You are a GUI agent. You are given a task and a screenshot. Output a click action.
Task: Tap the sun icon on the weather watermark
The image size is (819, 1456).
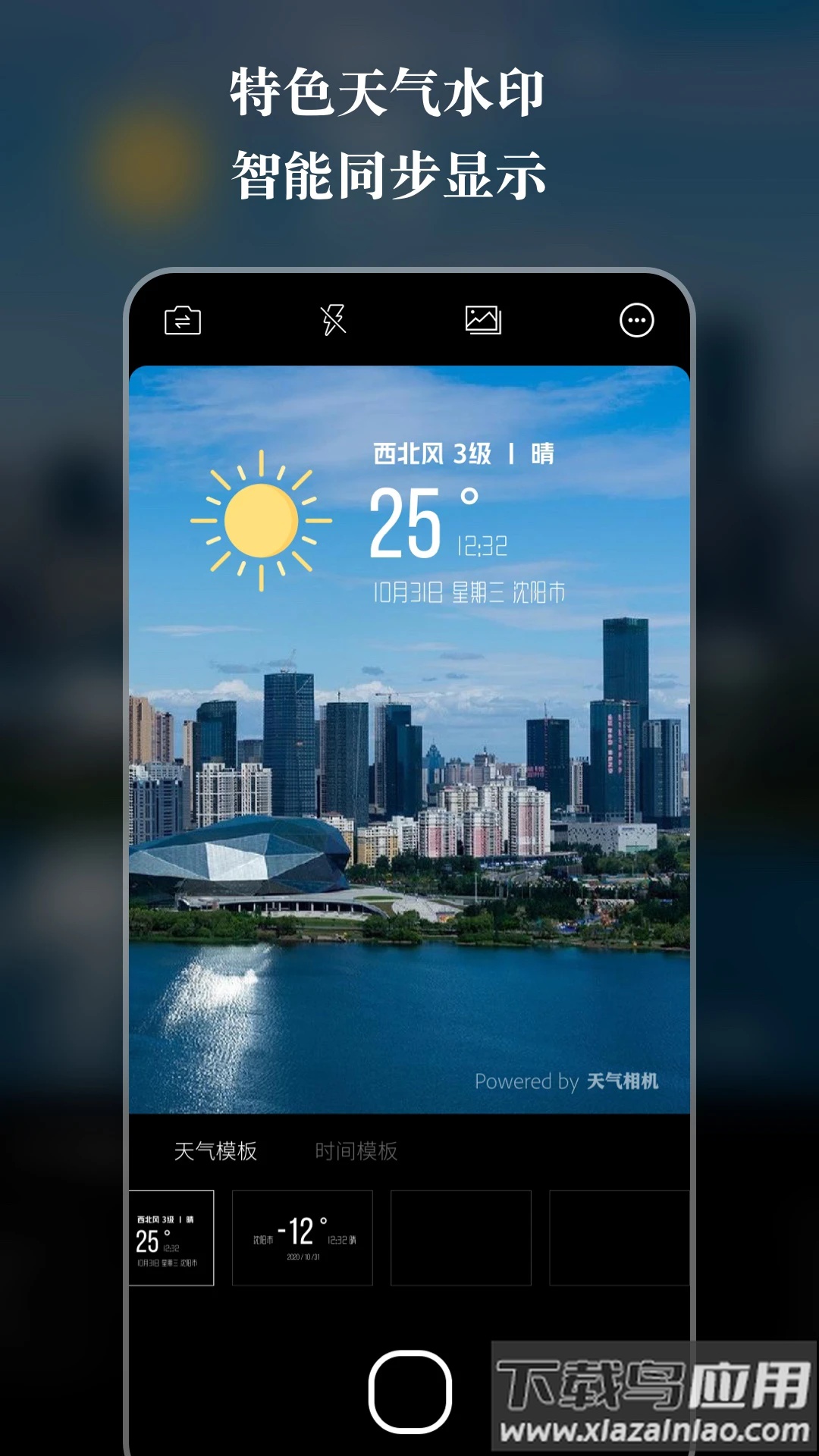coord(260,522)
